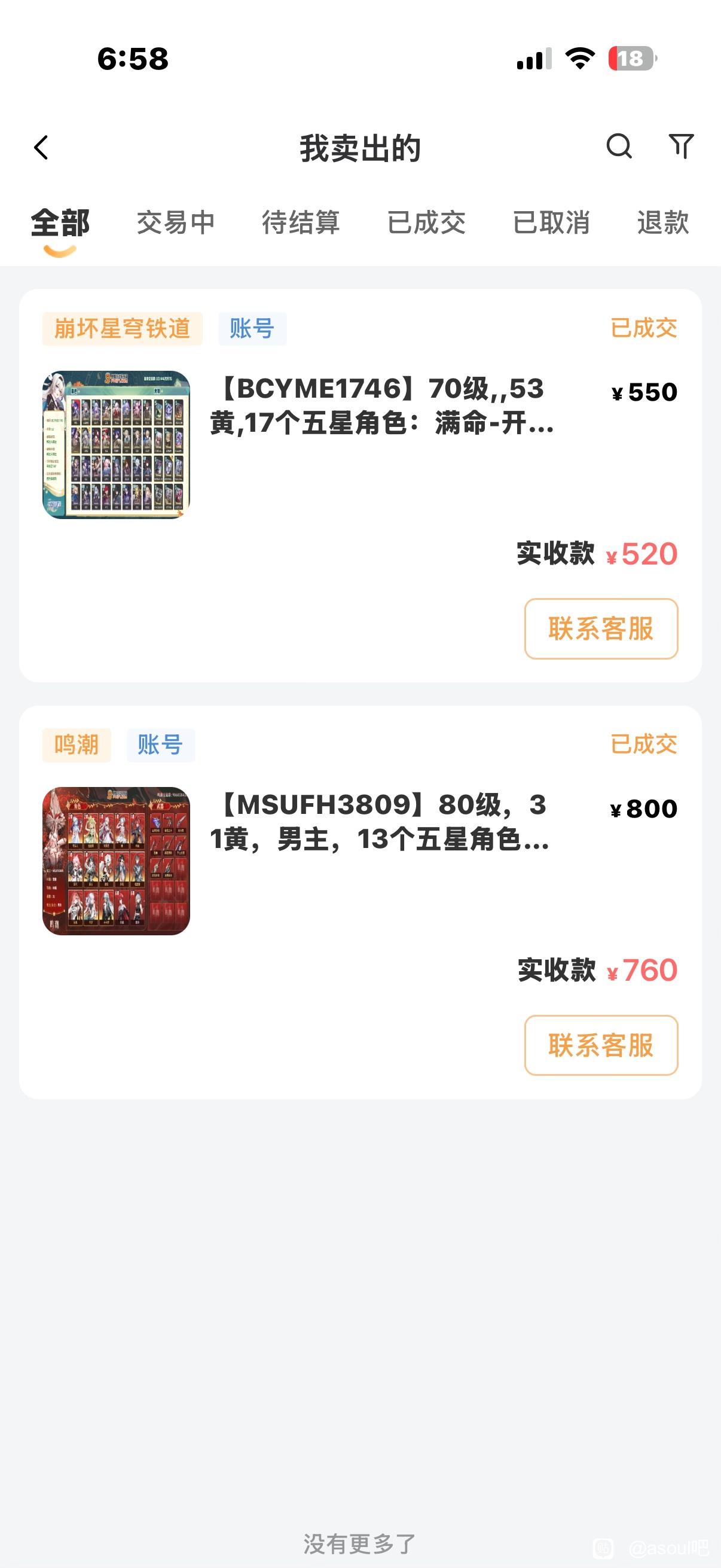The width and height of the screenshot is (721, 1568).
Task: Open the BCYME1746 崩坏星穹铁道 order
Action: (x=381, y=406)
